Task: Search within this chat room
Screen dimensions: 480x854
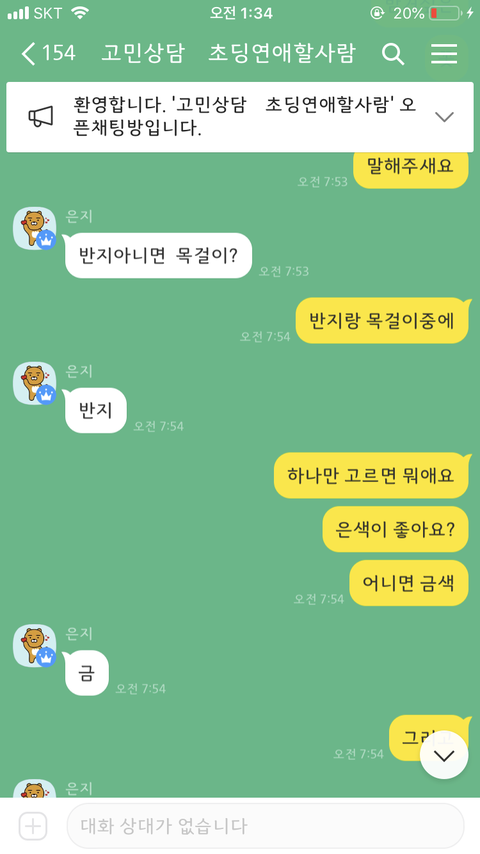Action: click(392, 54)
